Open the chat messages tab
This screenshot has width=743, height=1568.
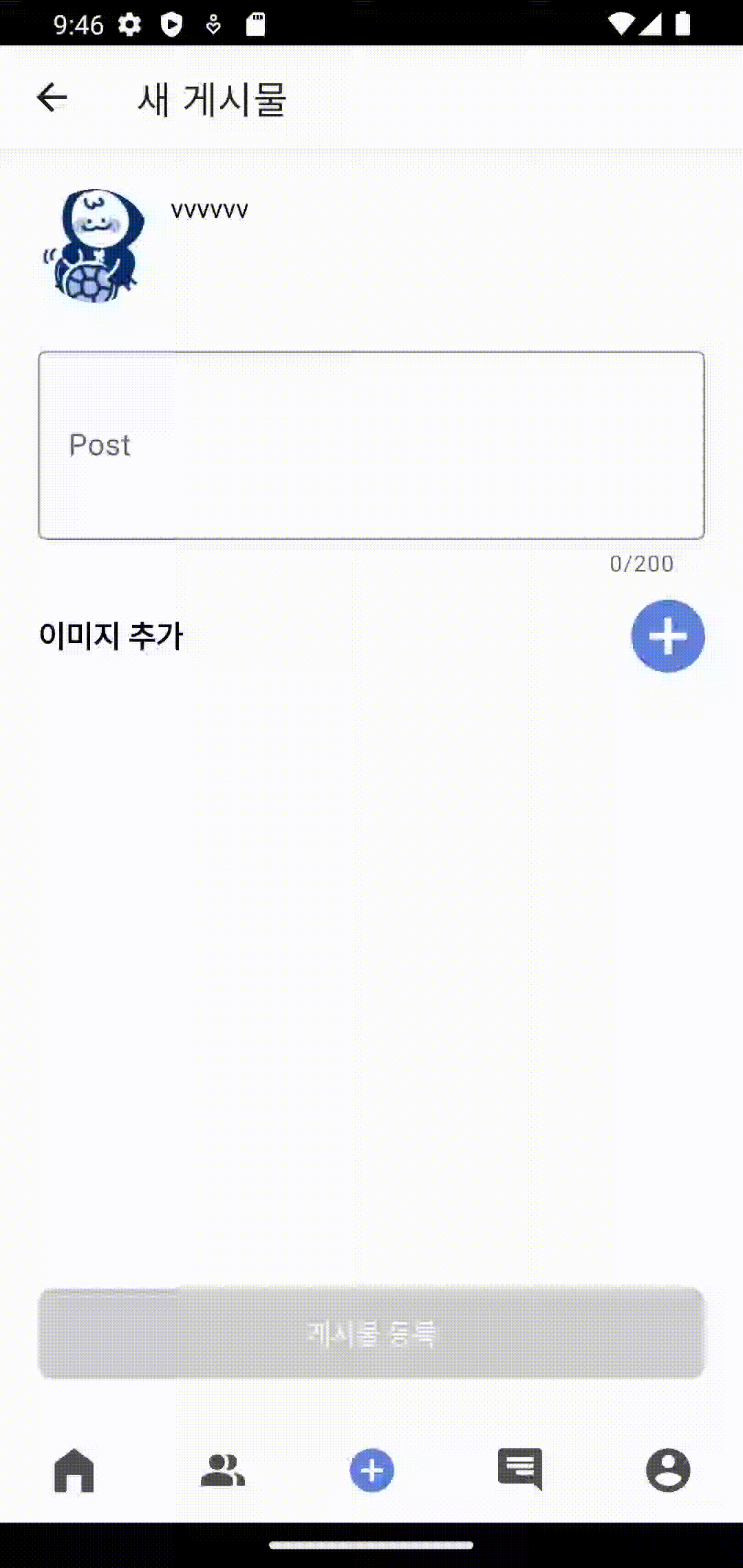[x=520, y=1470]
